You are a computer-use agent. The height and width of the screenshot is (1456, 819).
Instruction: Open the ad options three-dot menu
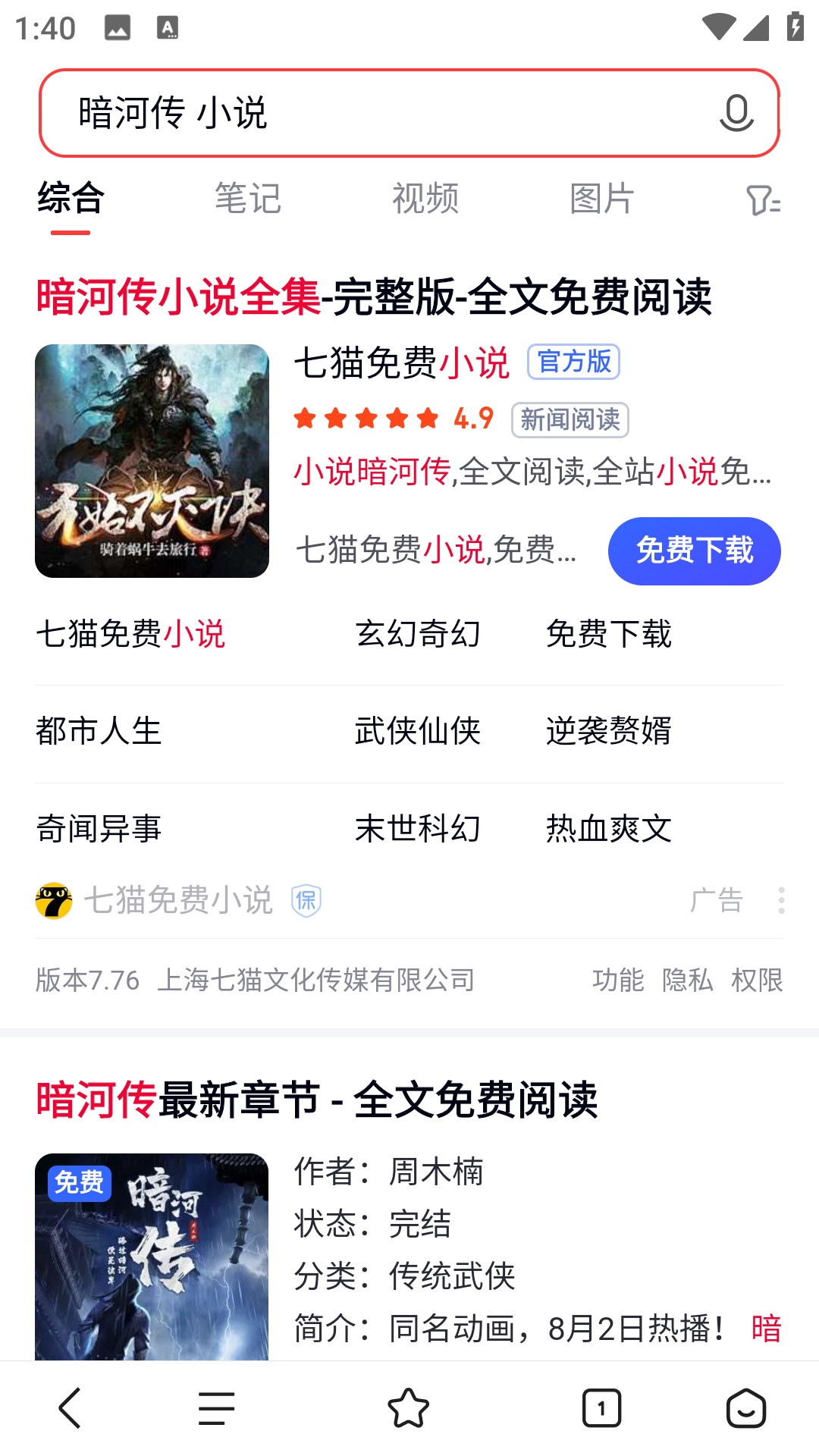pos(782,900)
